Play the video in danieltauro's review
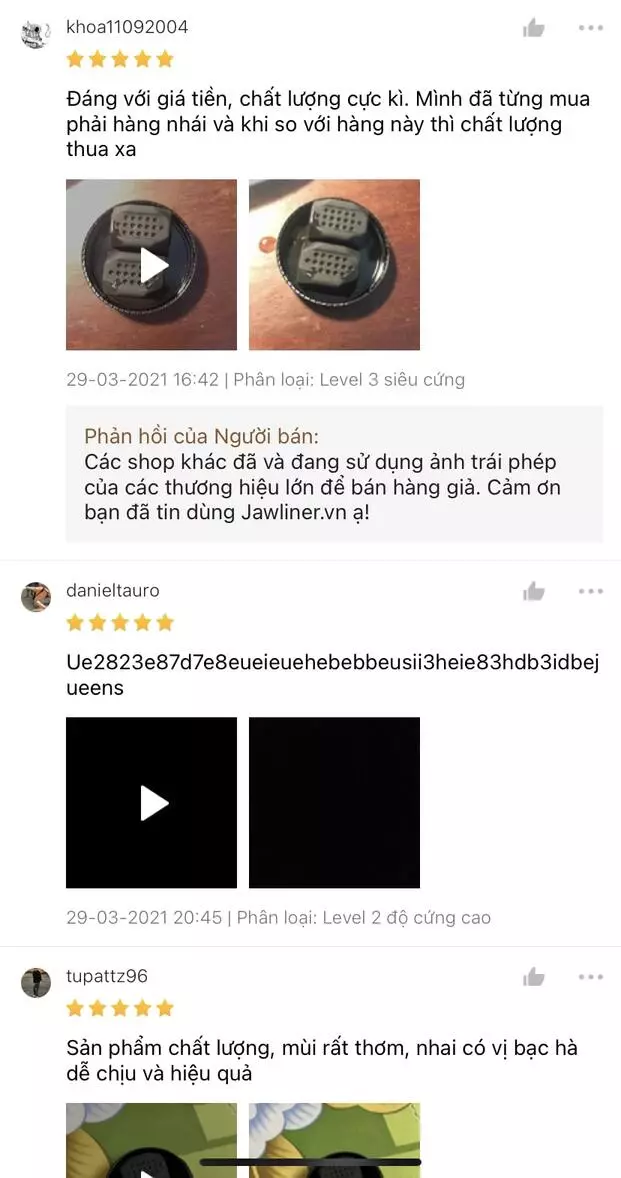Image resolution: width=621 pixels, height=1178 pixels. pyautogui.click(x=151, y=802)
